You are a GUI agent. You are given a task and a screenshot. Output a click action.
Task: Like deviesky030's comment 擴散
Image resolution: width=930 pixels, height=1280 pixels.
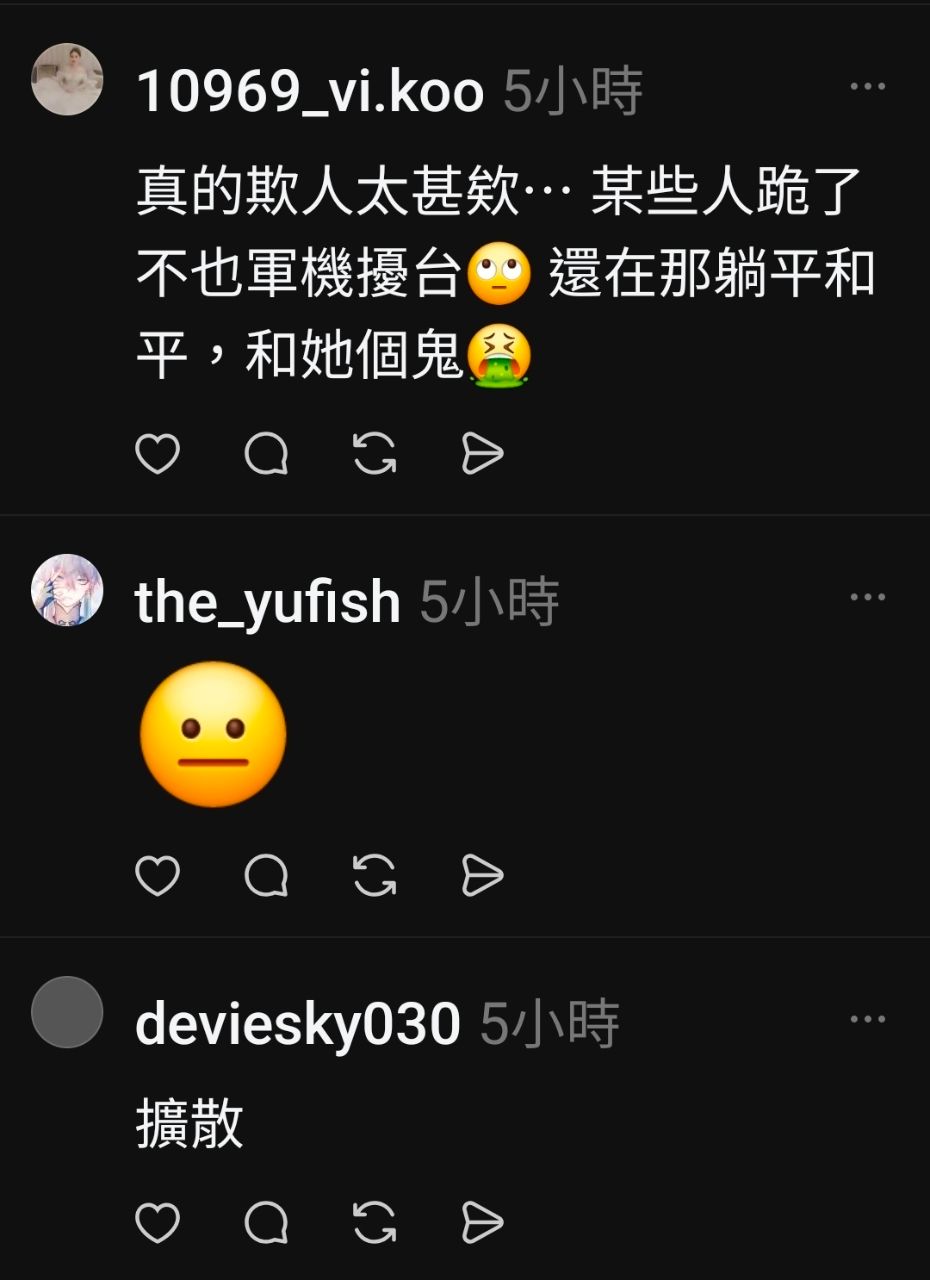tap(157, 1223)
